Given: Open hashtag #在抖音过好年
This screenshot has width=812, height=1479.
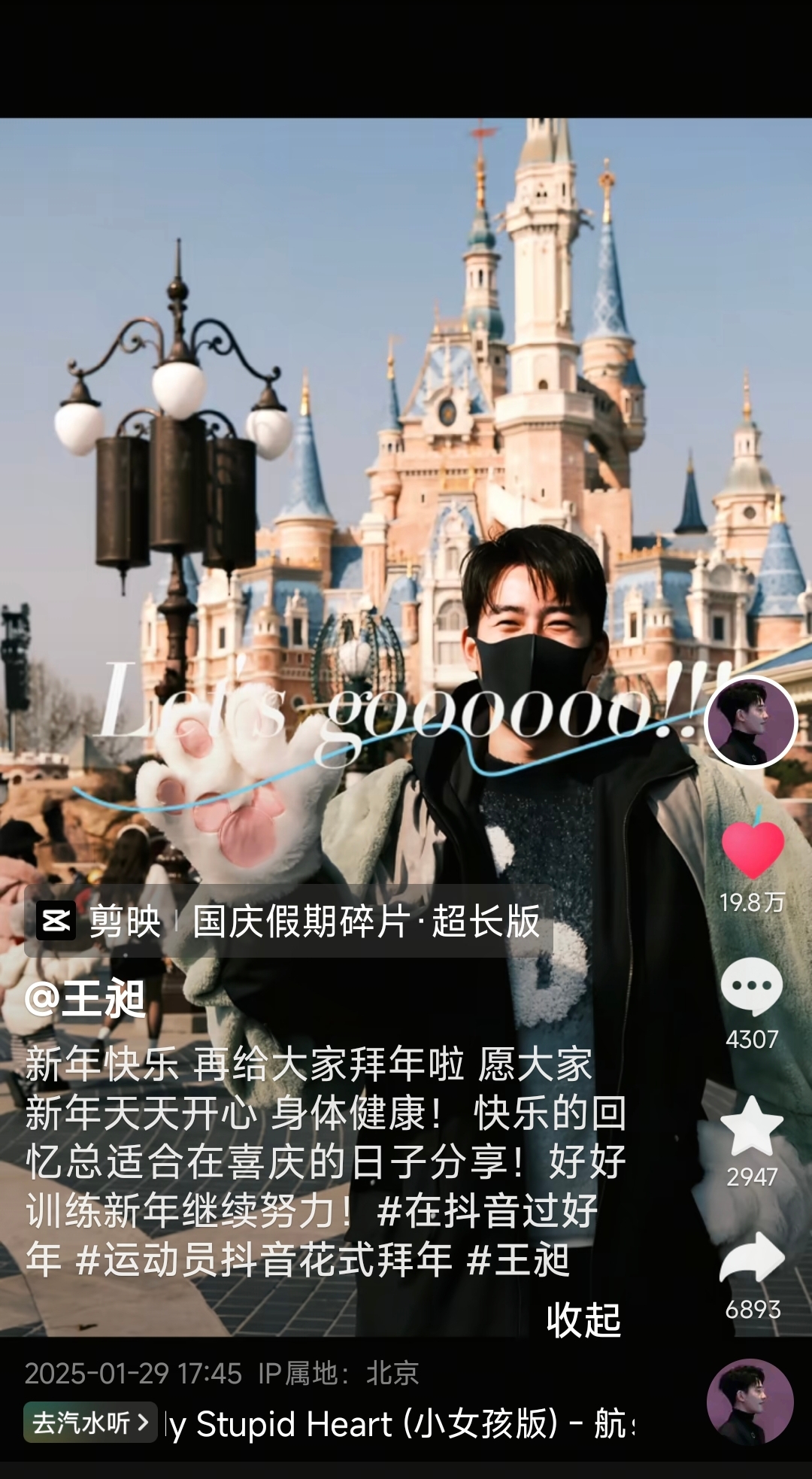Looking at the screenshot, I should pos(487,1210).
